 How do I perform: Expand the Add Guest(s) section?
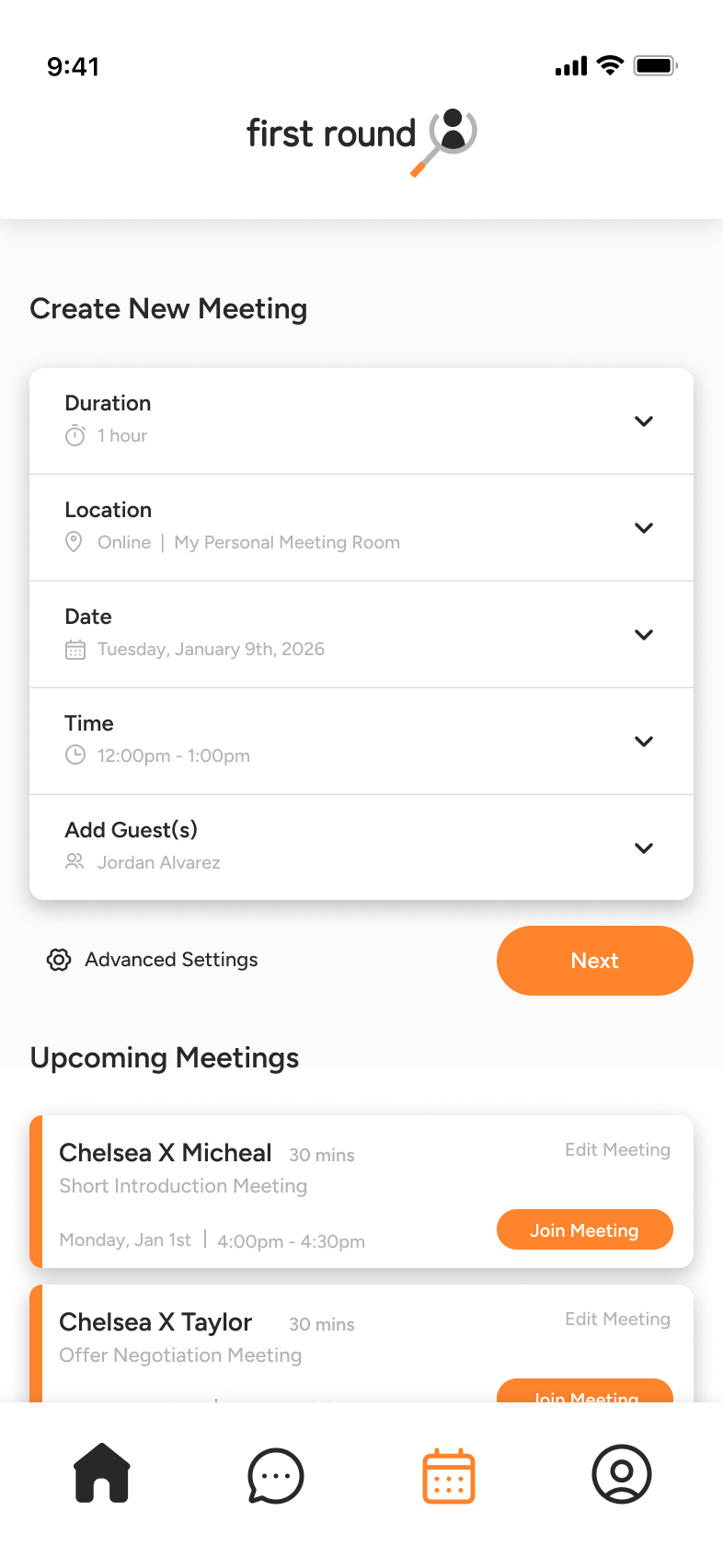[x=643, y=848]
